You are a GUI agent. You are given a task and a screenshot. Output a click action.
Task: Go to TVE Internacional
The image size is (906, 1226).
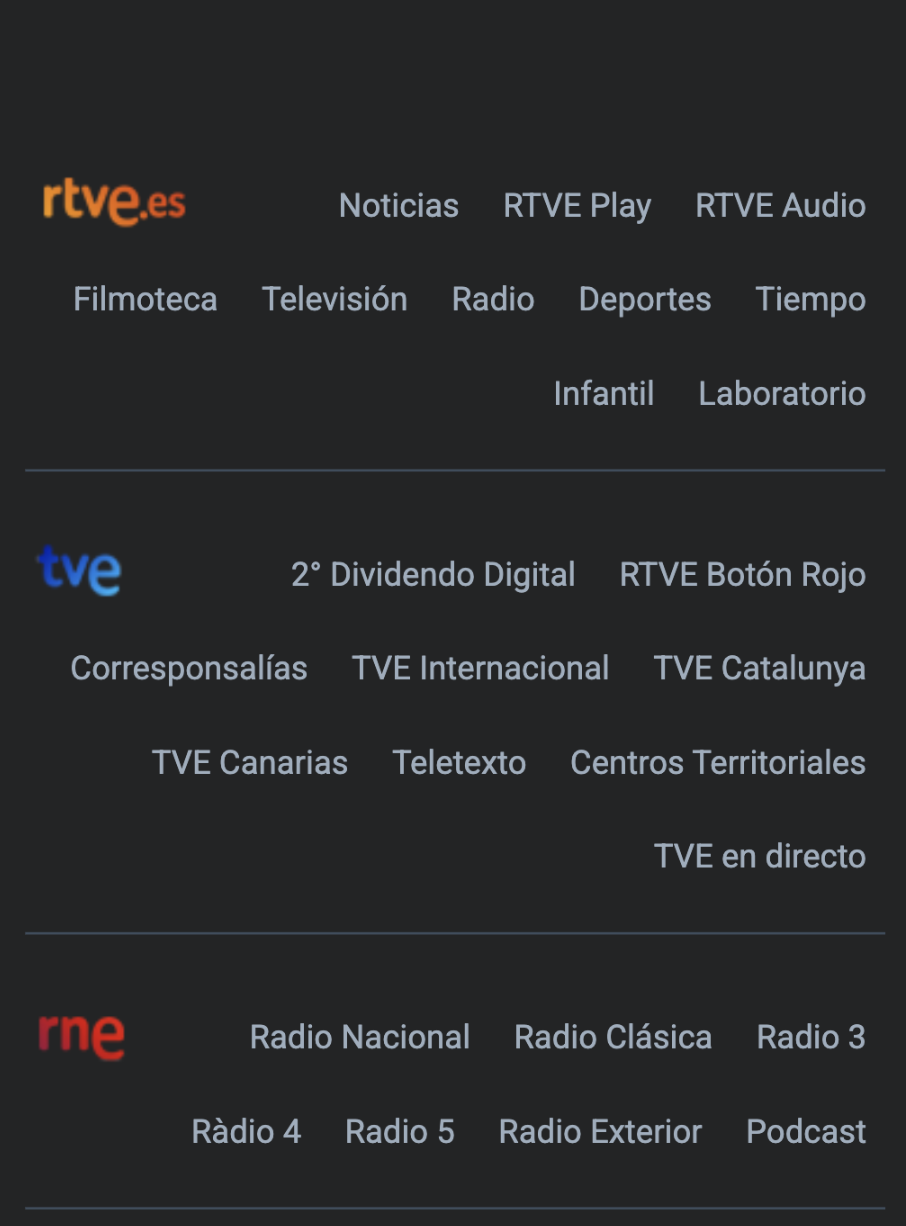pyautogui.click(x=480, y=669)
